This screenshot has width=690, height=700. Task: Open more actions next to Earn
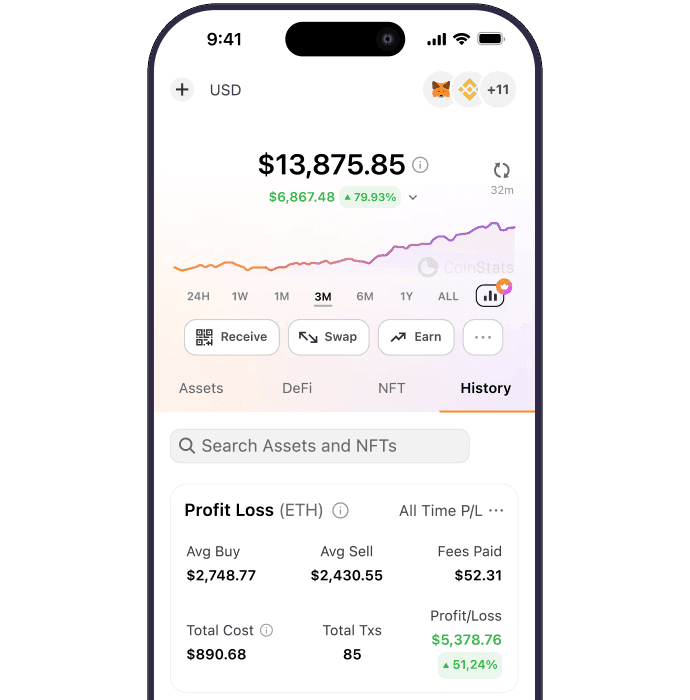pos(483,337)
